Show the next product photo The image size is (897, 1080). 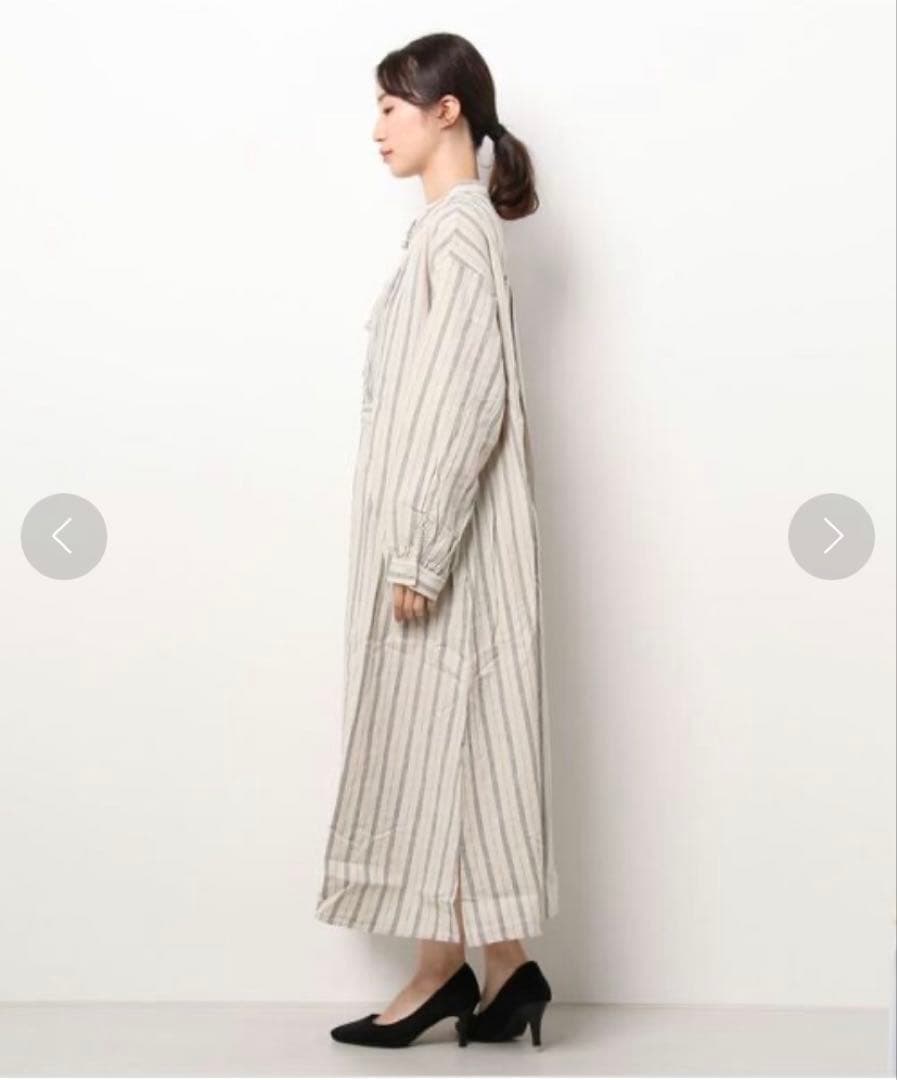(832, 537)
